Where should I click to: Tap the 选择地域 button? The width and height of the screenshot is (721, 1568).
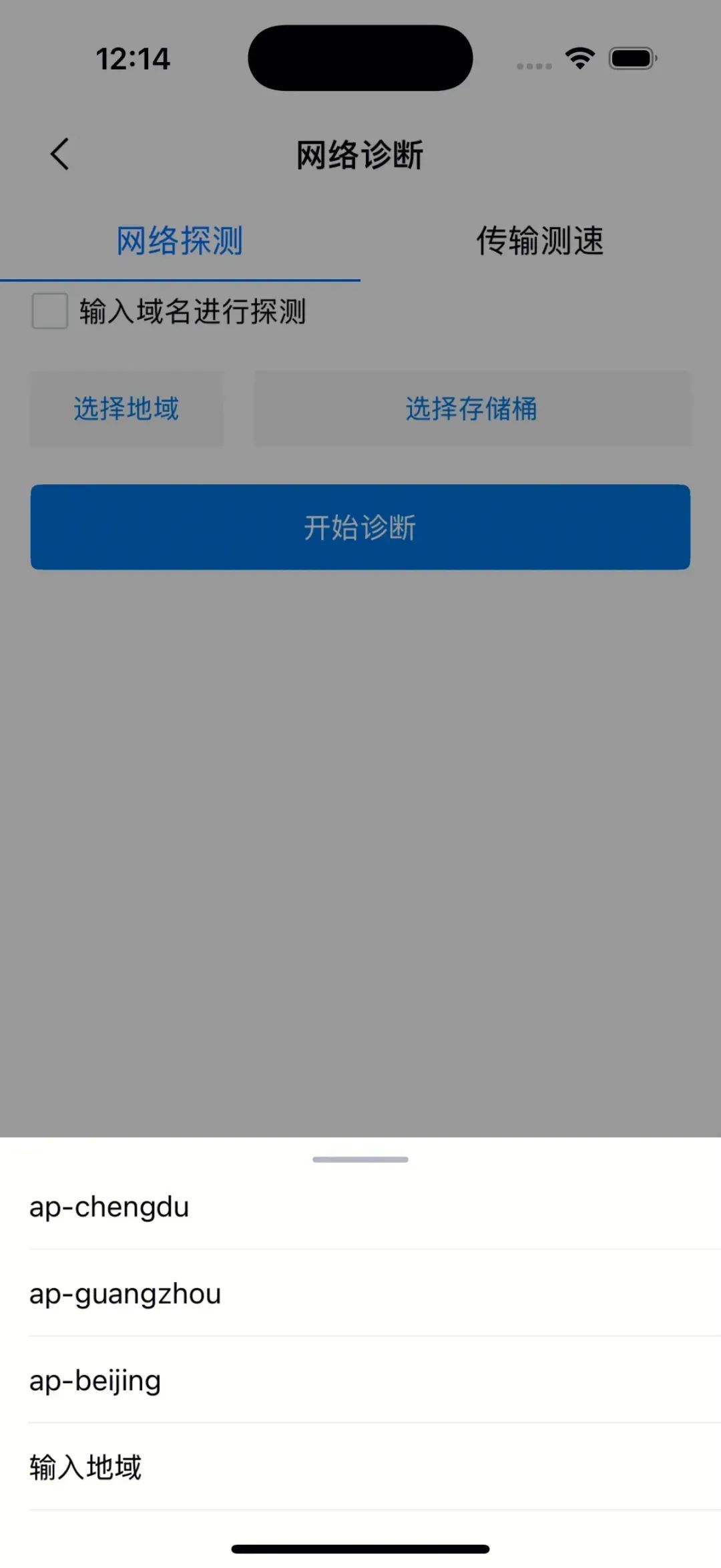(x=127, y=409)
